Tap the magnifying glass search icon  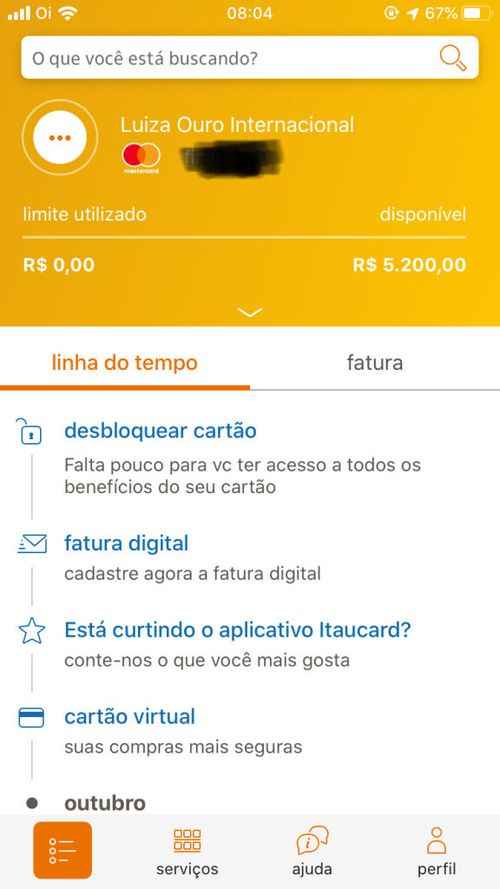pos(453,58)
